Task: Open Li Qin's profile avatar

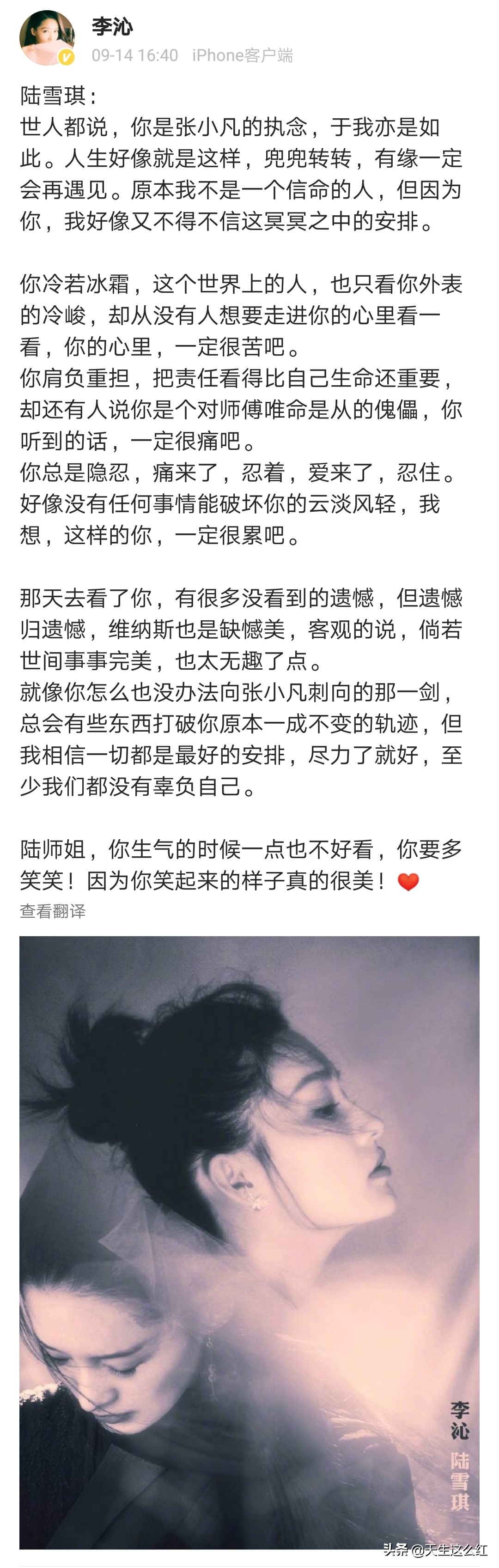Action: pyautogui.click(x=47, y=38)
